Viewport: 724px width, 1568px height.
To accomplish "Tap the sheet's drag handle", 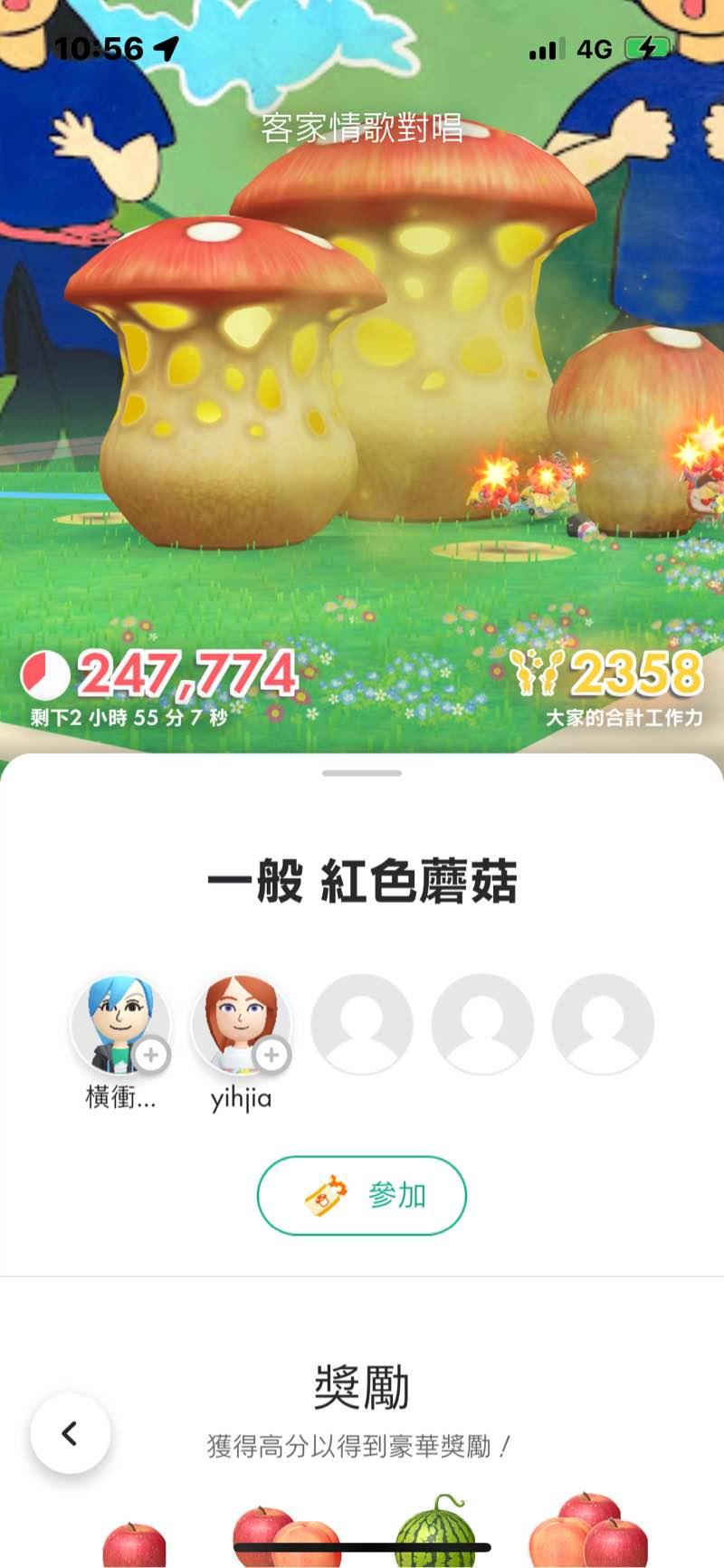I will 362,773.
